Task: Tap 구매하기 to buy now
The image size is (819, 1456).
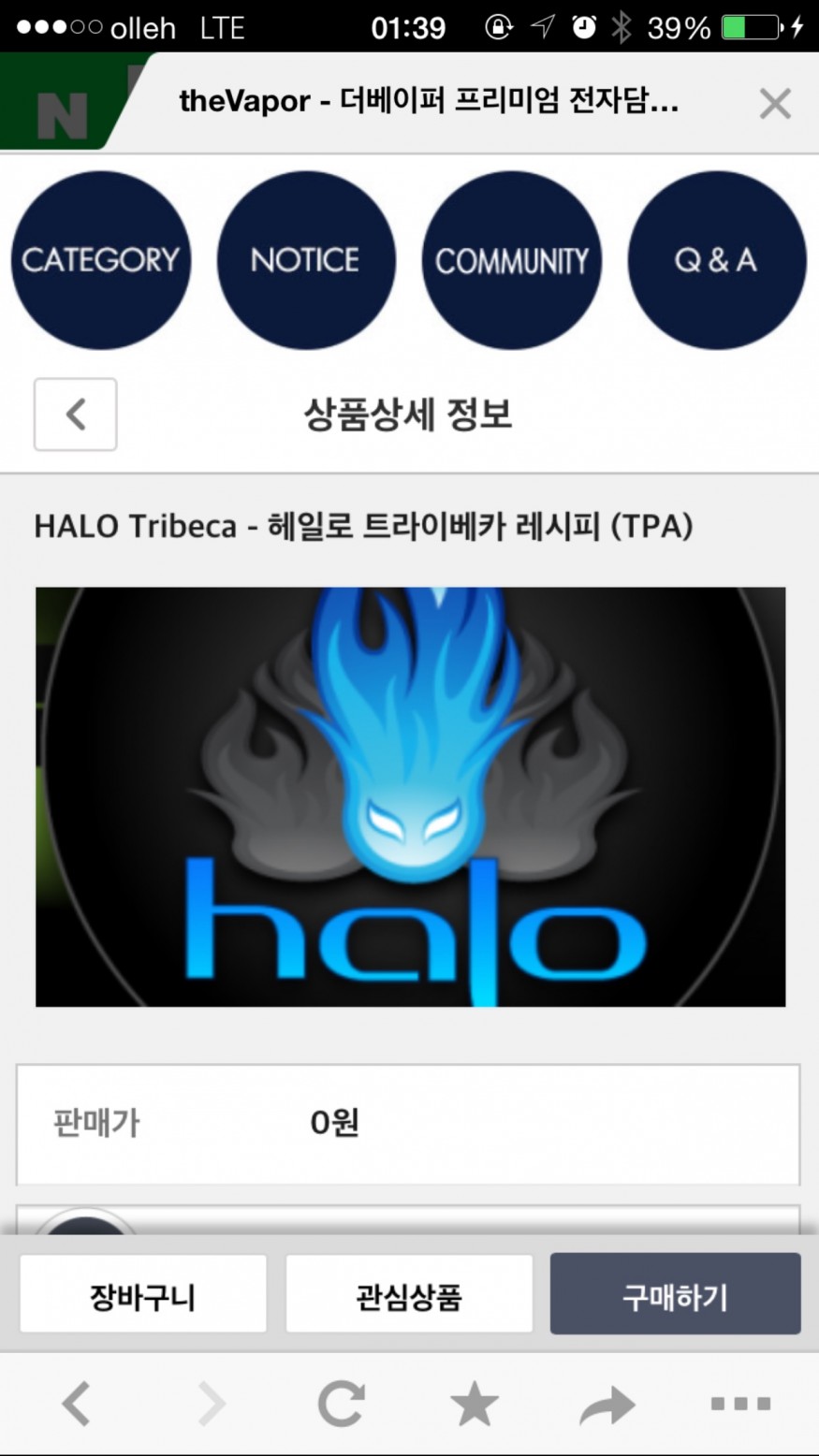Action: coord(675,1297)
